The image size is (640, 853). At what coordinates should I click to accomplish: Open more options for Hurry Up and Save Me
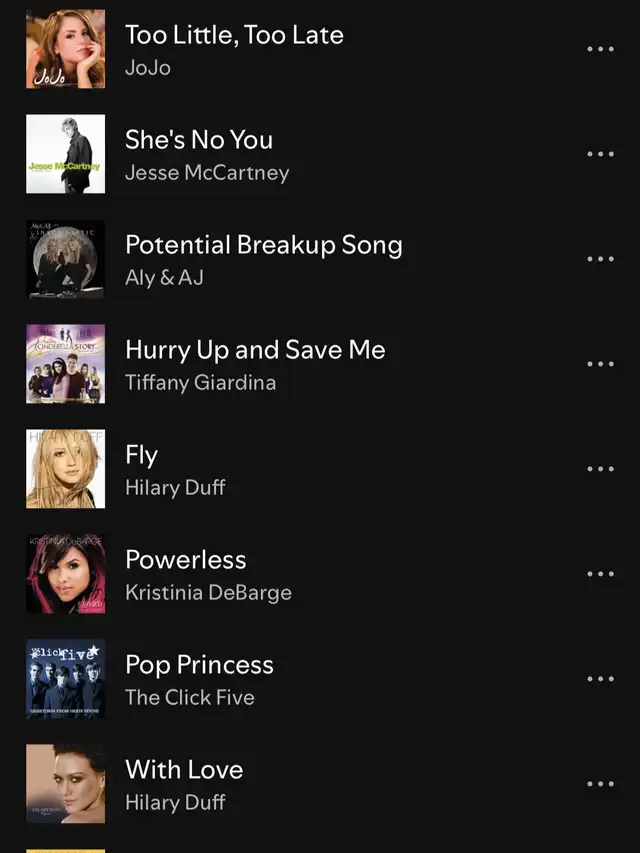600,364
